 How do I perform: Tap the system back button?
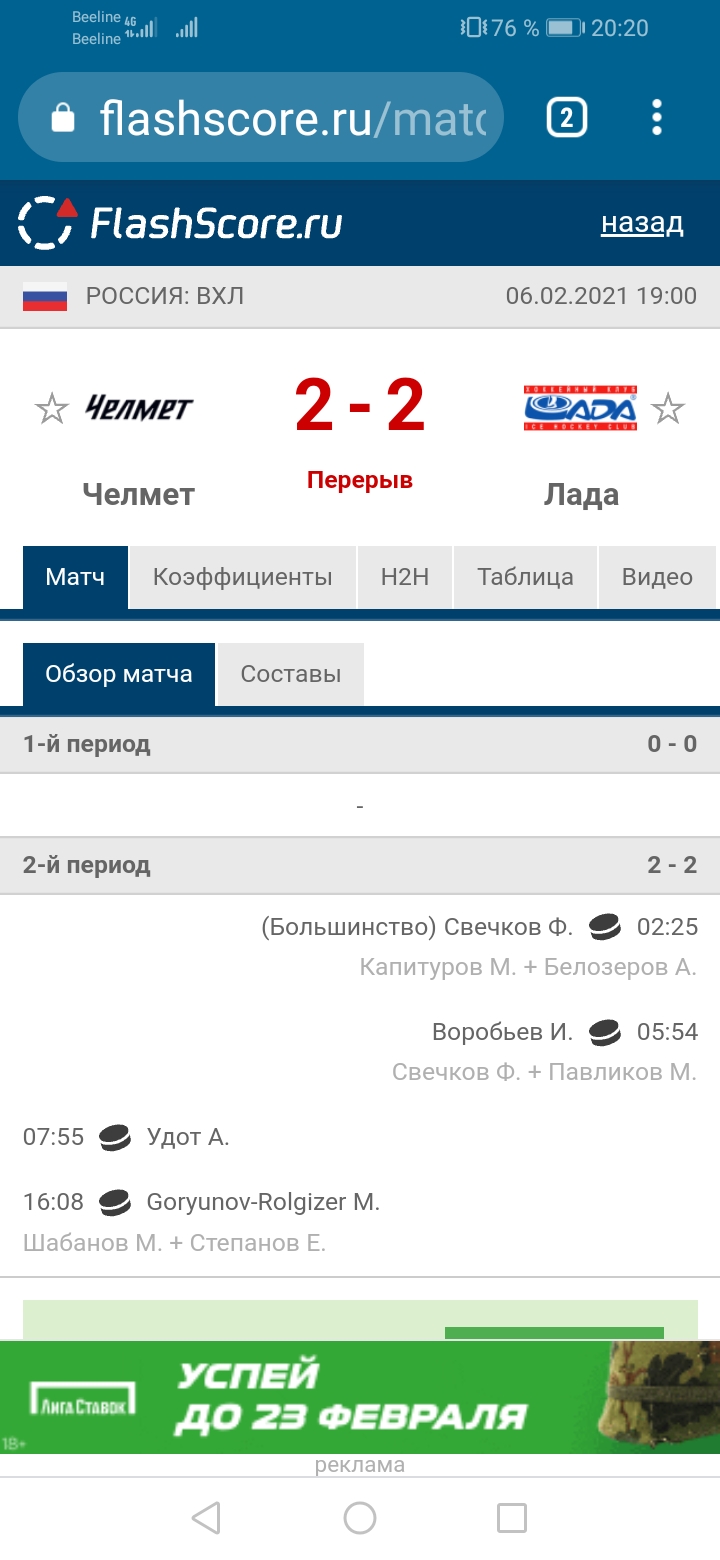(x=206, y=1518)
